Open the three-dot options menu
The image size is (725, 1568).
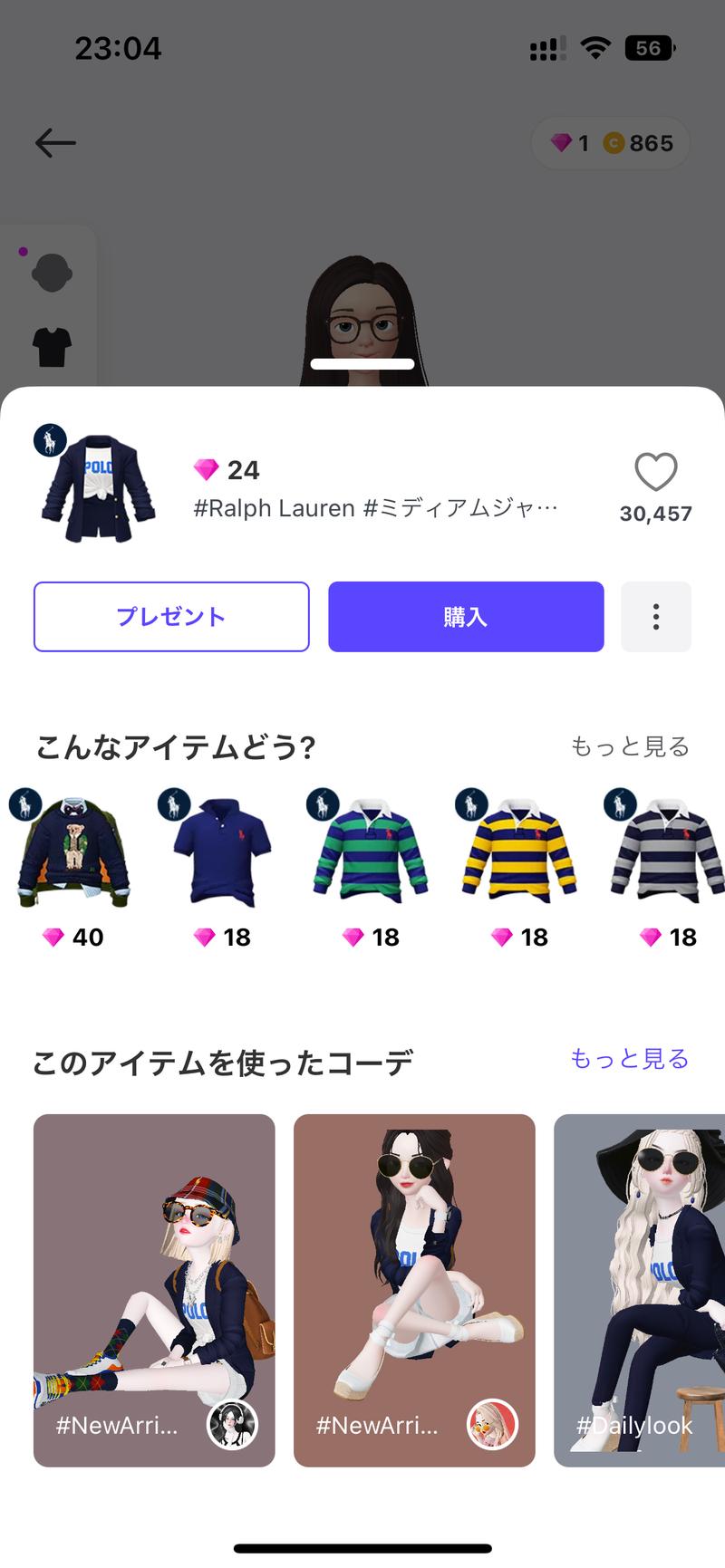tap(656, 617)
